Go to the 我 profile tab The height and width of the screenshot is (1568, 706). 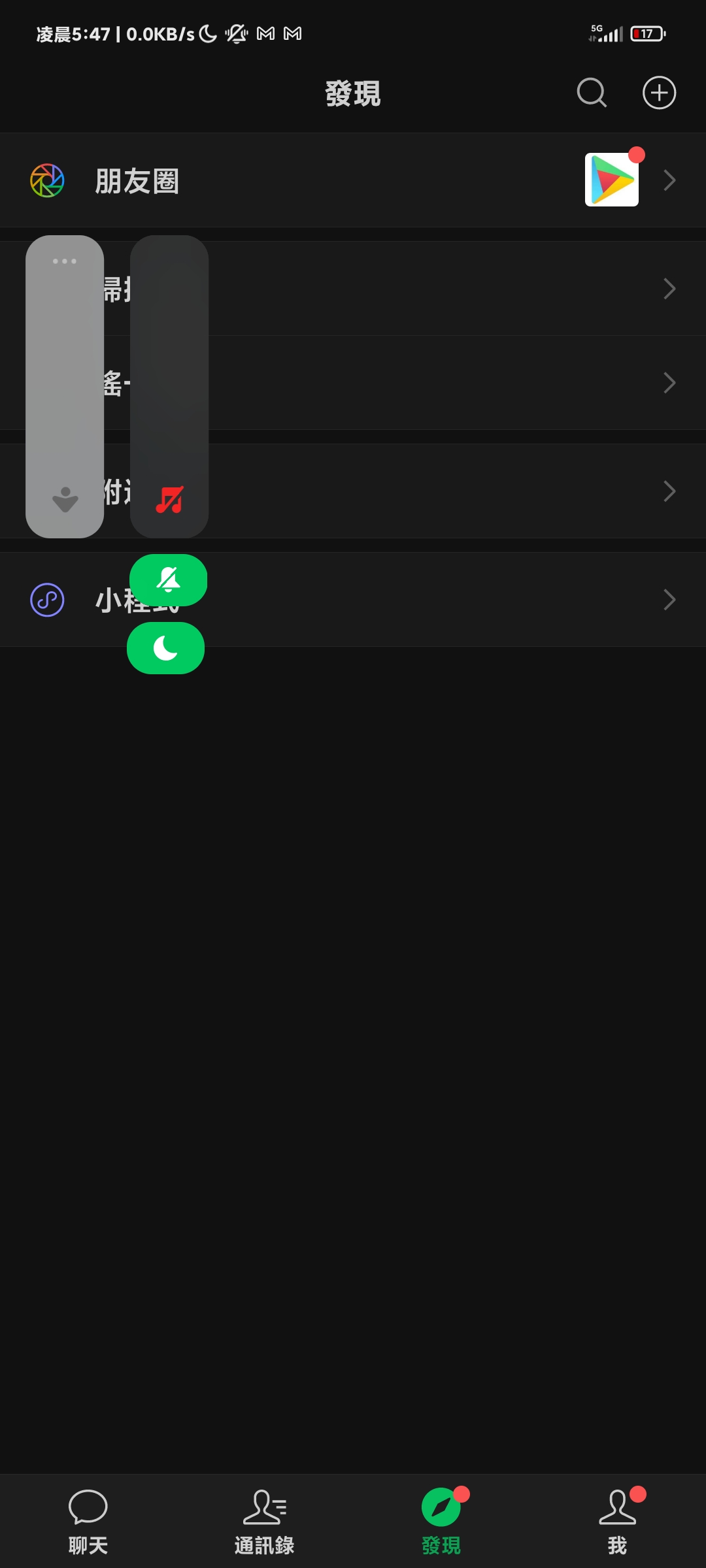click(x=618, y=1522)
